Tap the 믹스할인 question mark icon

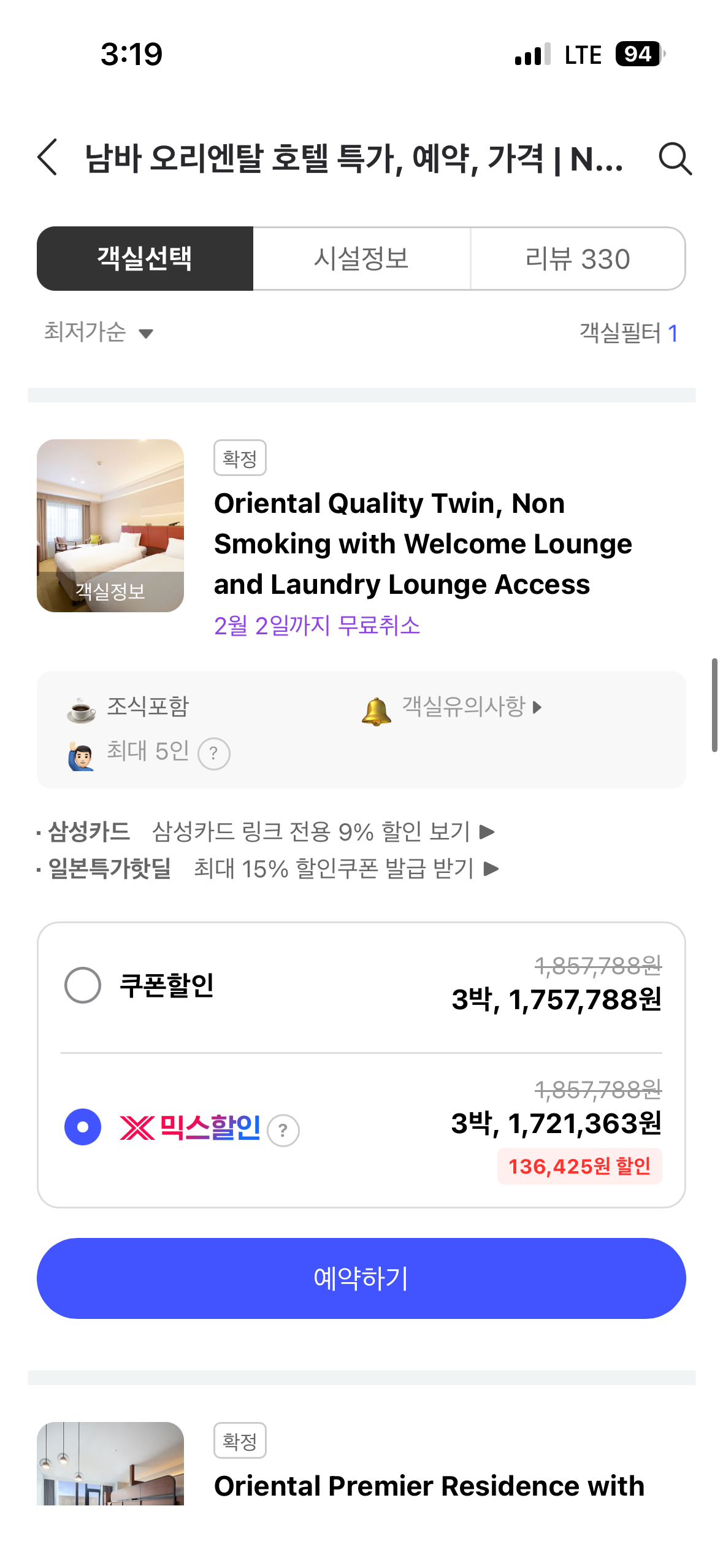tap(283, 1131)
